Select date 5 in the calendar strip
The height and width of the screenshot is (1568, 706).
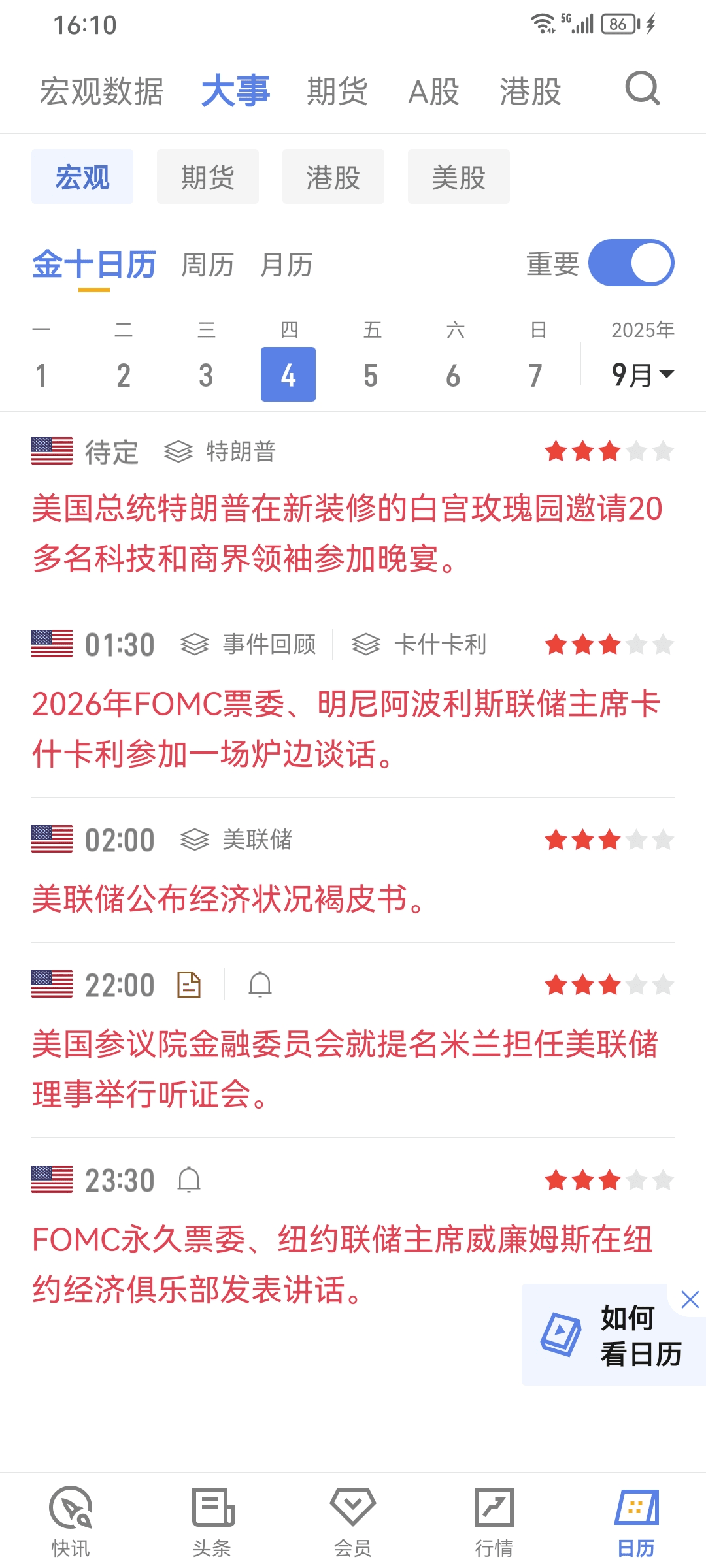pyautogui.click(x=371, y=374)
